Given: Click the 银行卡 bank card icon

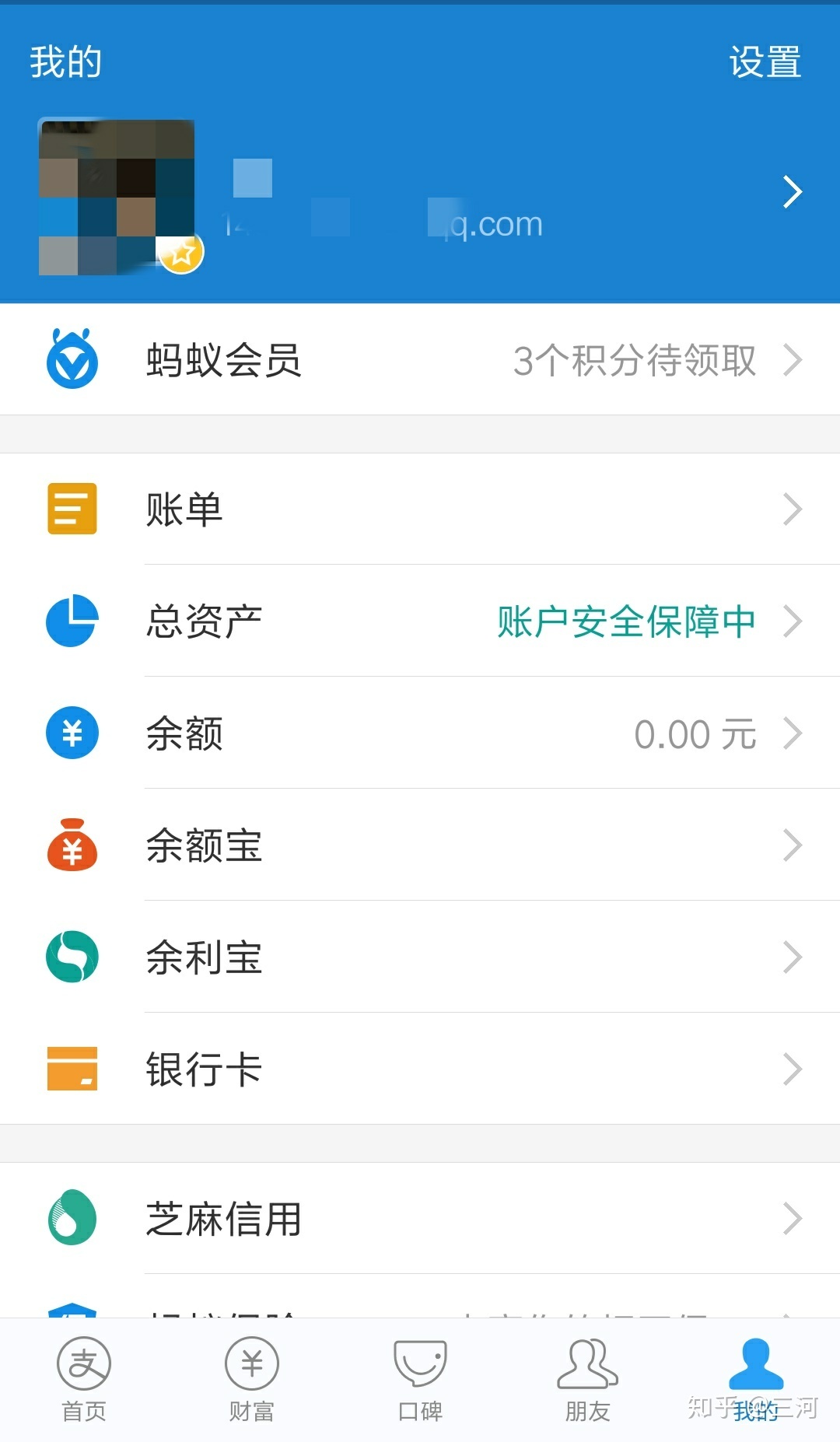Looking at the screenshot, I should coord(71,1070).
